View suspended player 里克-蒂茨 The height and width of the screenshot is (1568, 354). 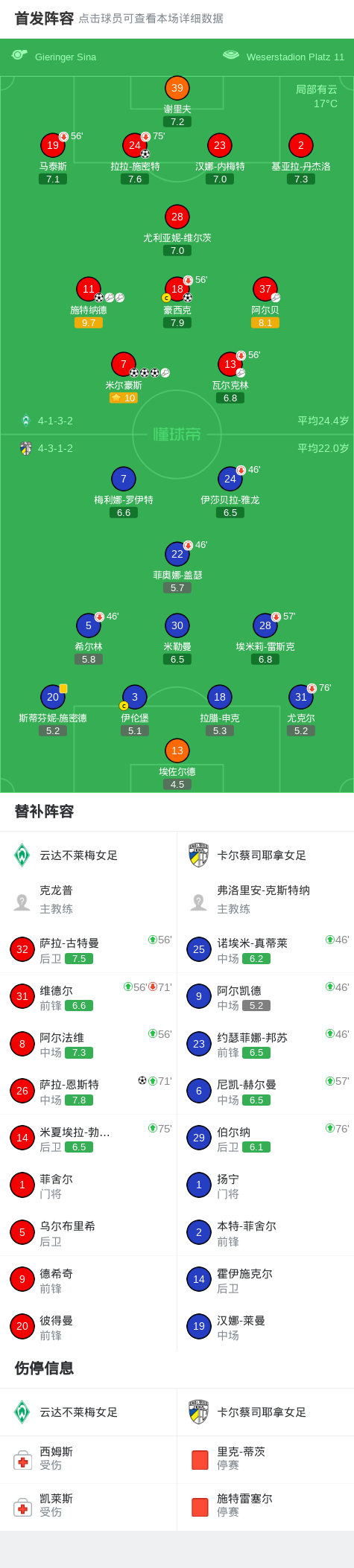click(265, 1459)
